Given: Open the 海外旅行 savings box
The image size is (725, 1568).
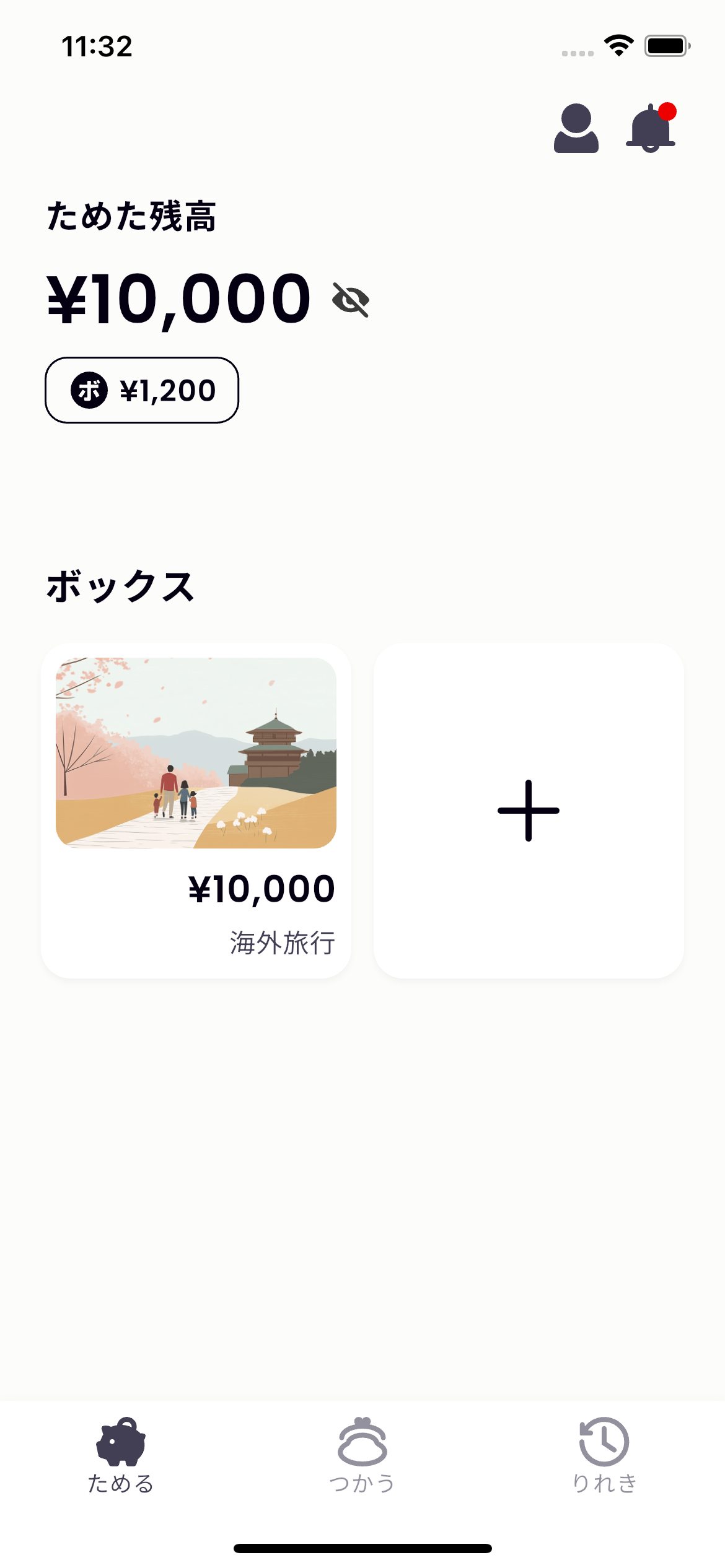Looking at the screenshot, I should tap(196, 810).
